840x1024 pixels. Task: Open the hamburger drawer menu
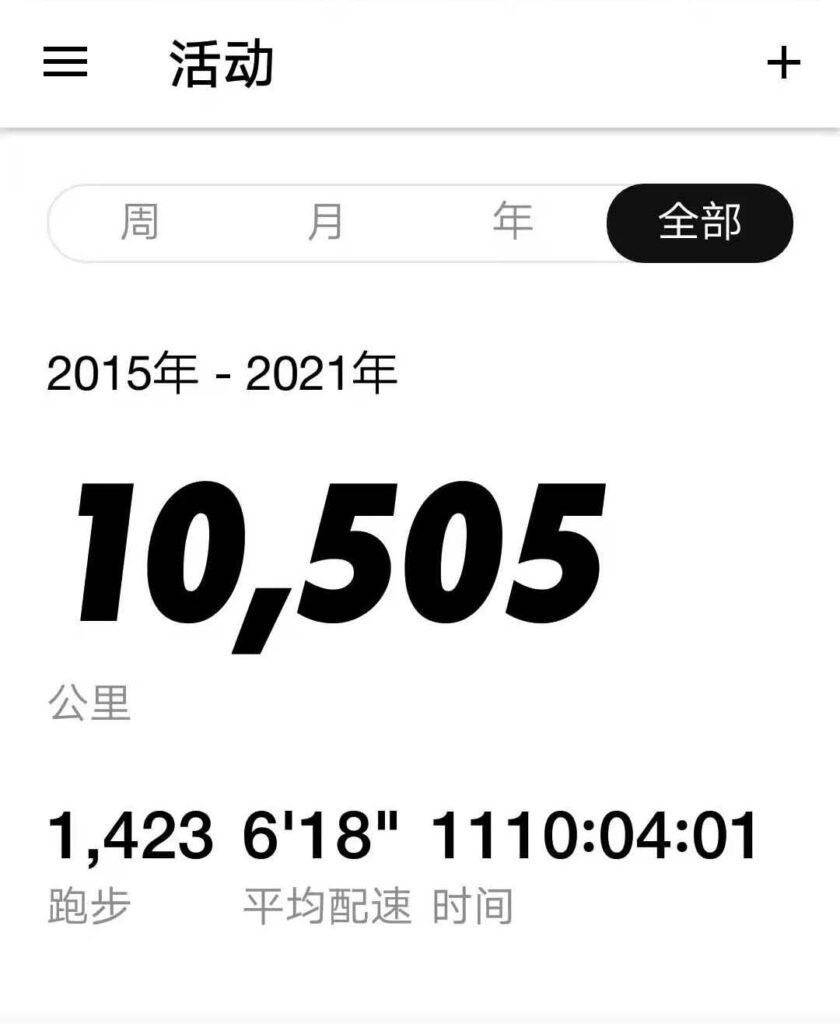pos(66,63)
